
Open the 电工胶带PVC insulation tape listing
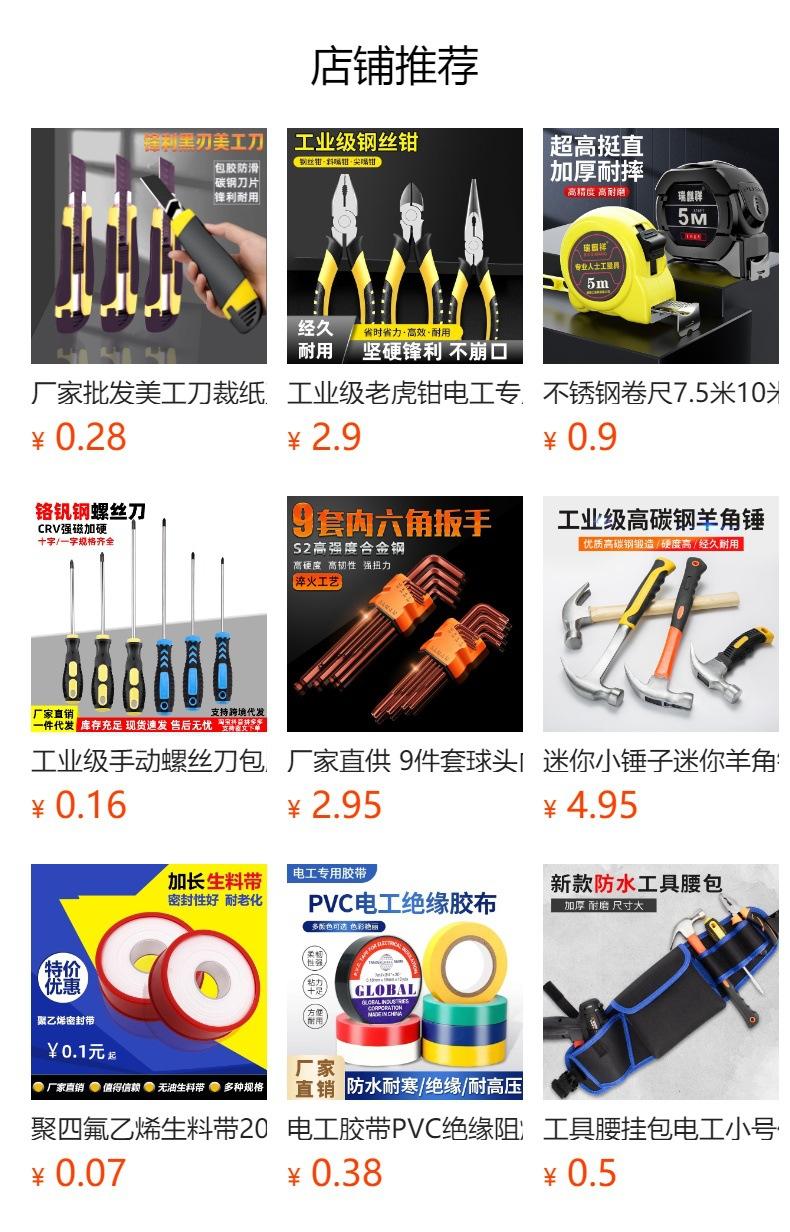coord(405,982)
